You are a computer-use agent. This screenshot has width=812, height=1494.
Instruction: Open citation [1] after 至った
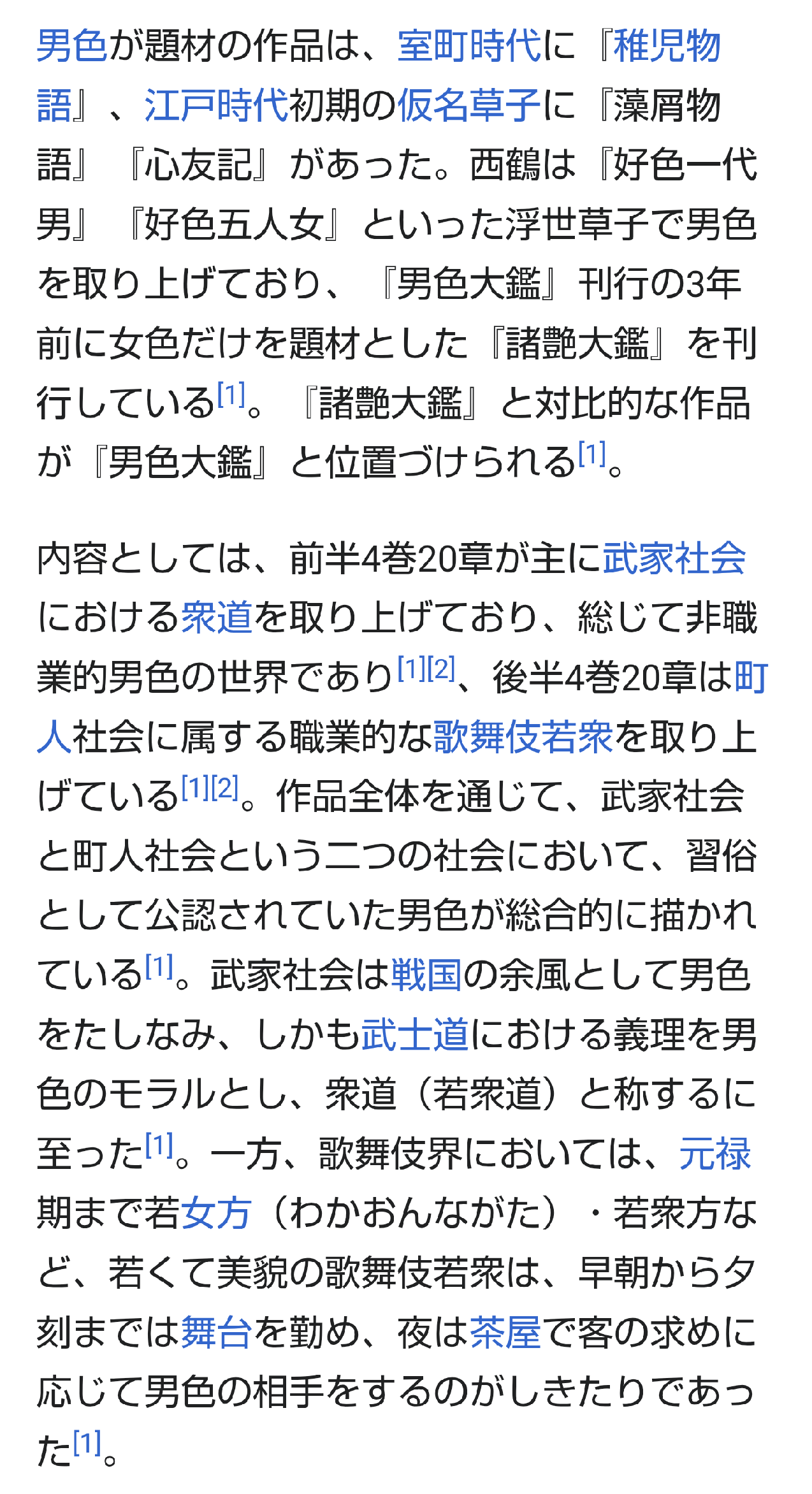[x=159, y=1145]
